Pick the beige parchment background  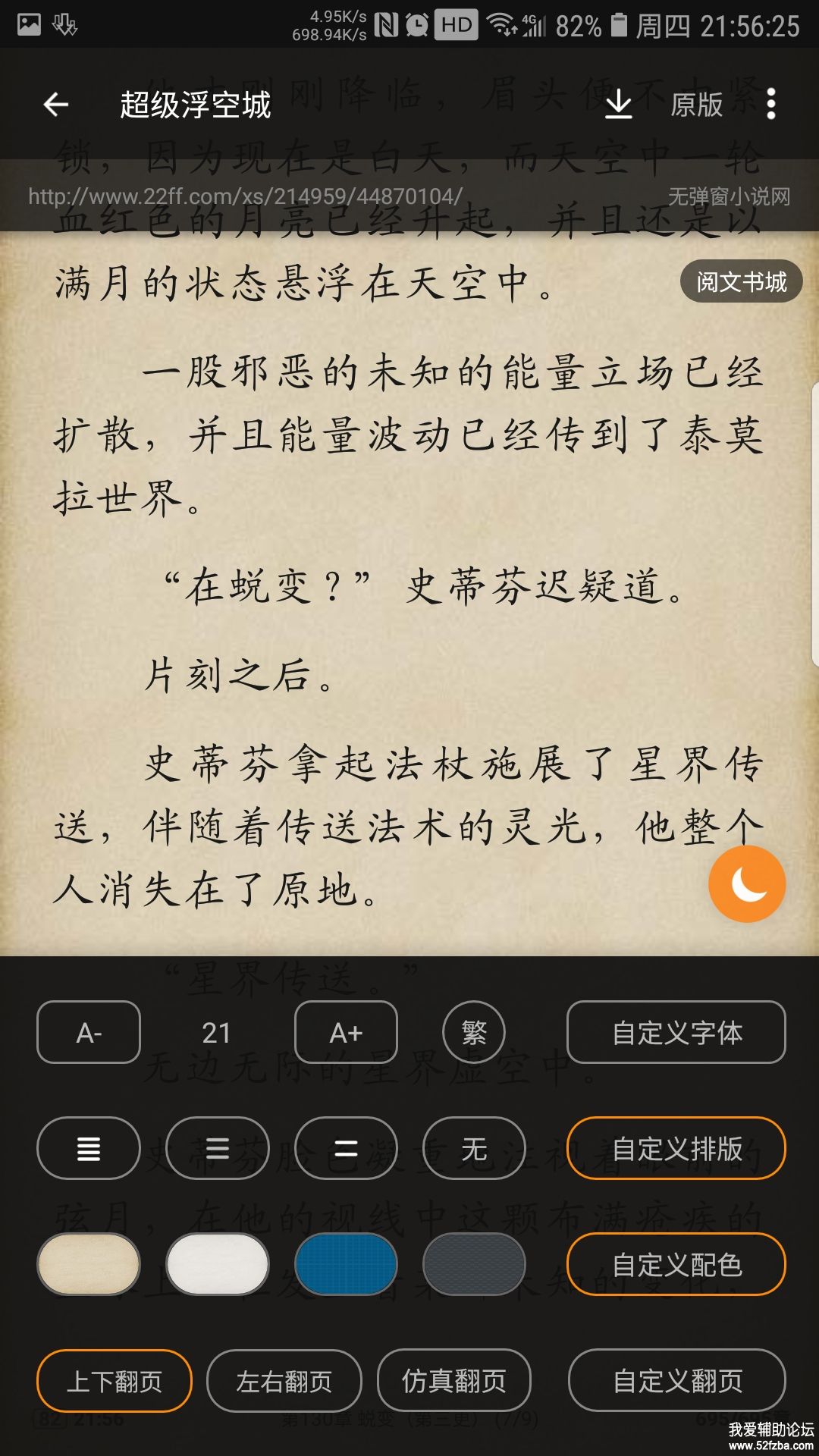click(x=89, y=1264)
